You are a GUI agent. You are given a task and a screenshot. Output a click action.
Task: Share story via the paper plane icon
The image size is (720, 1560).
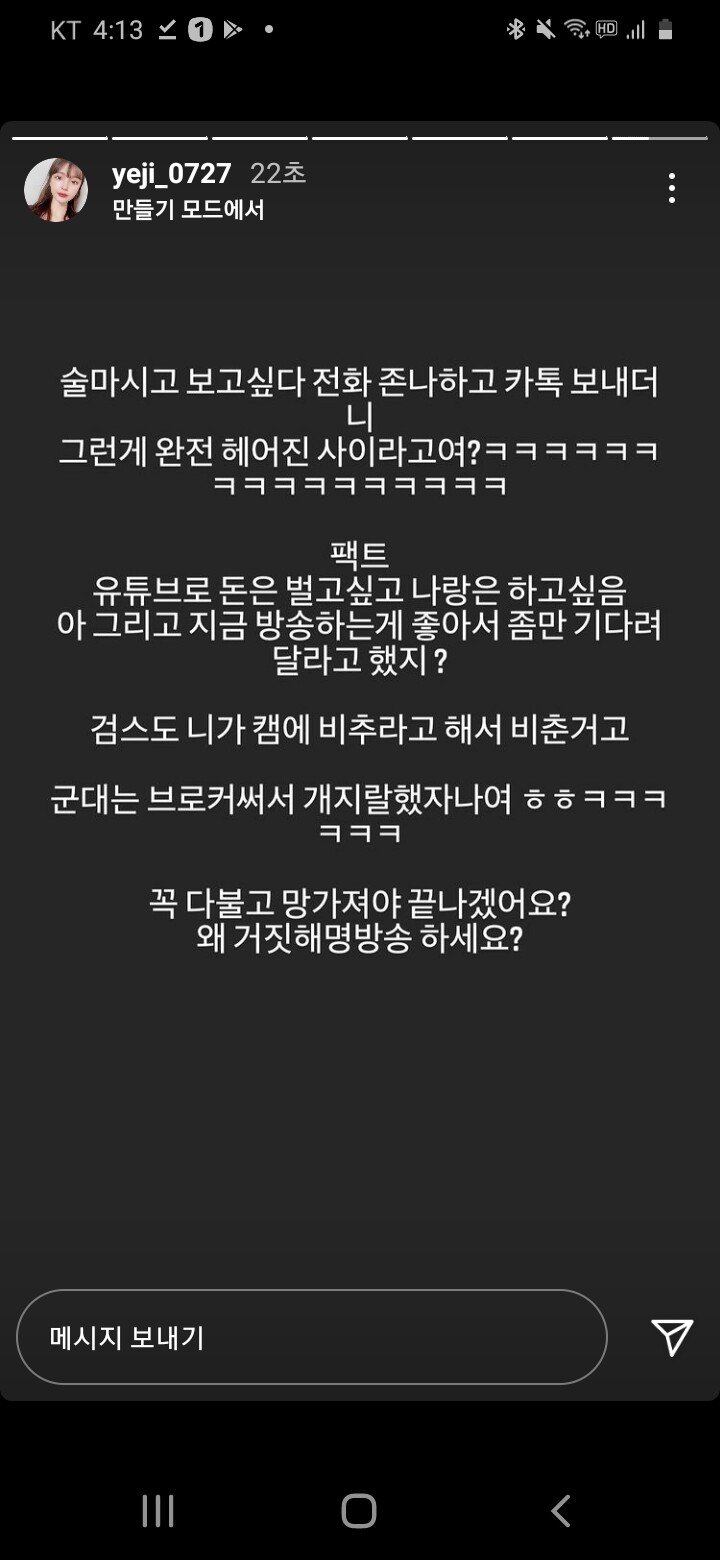[x=672, y=1337]
